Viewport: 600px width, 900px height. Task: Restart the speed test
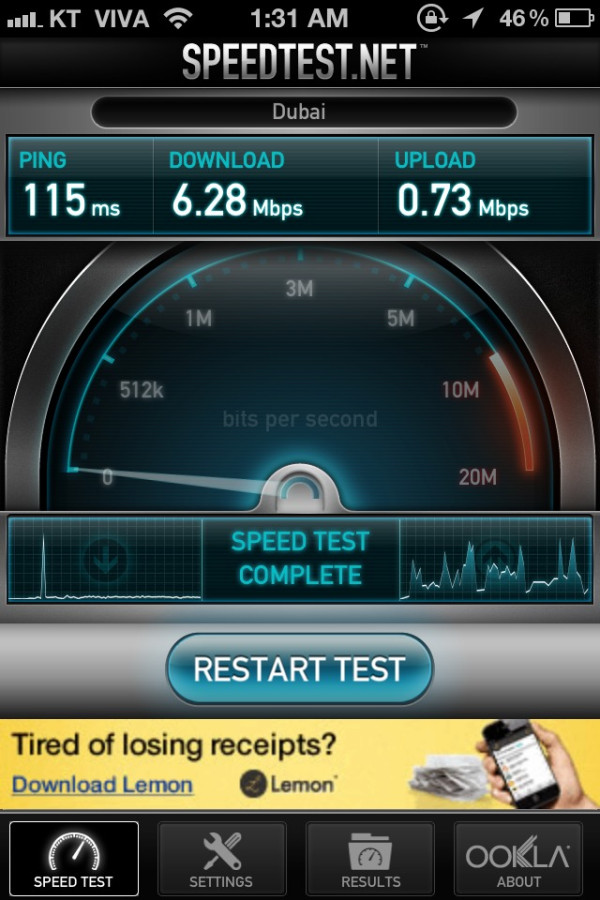[299, 669]
